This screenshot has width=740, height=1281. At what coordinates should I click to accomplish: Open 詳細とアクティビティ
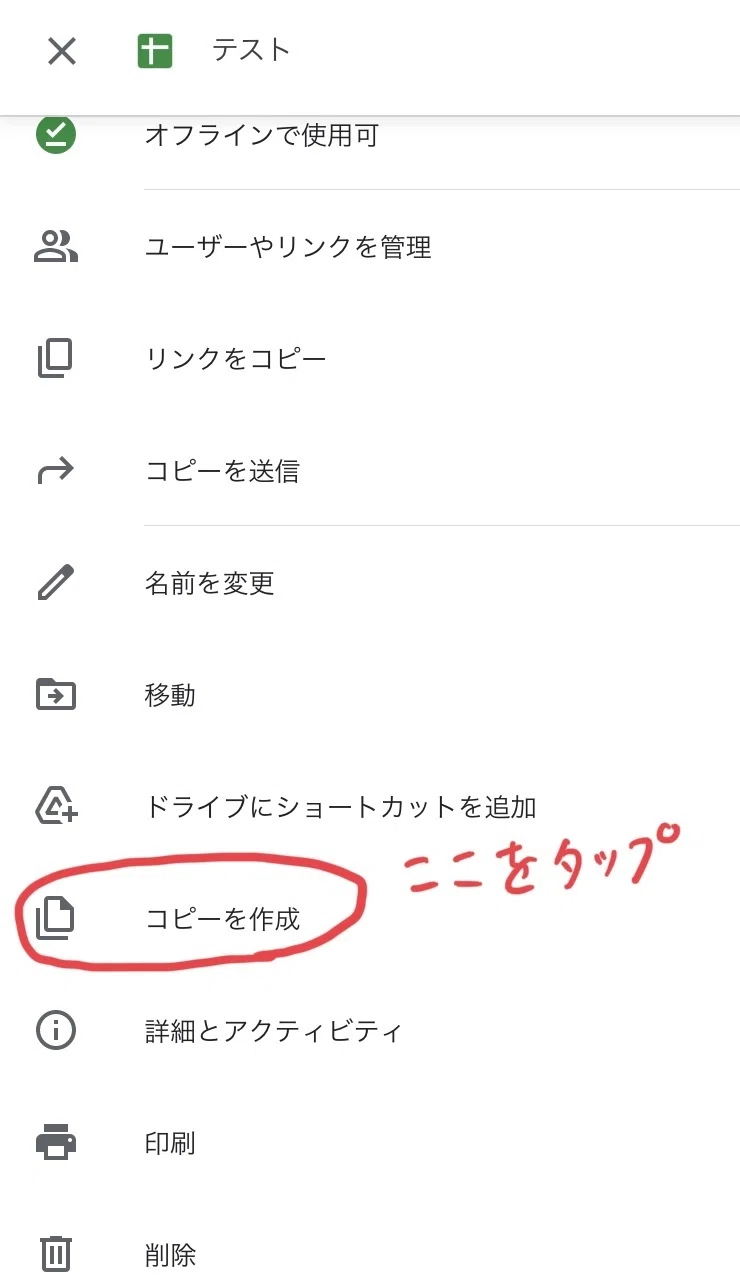point(370,1030)
